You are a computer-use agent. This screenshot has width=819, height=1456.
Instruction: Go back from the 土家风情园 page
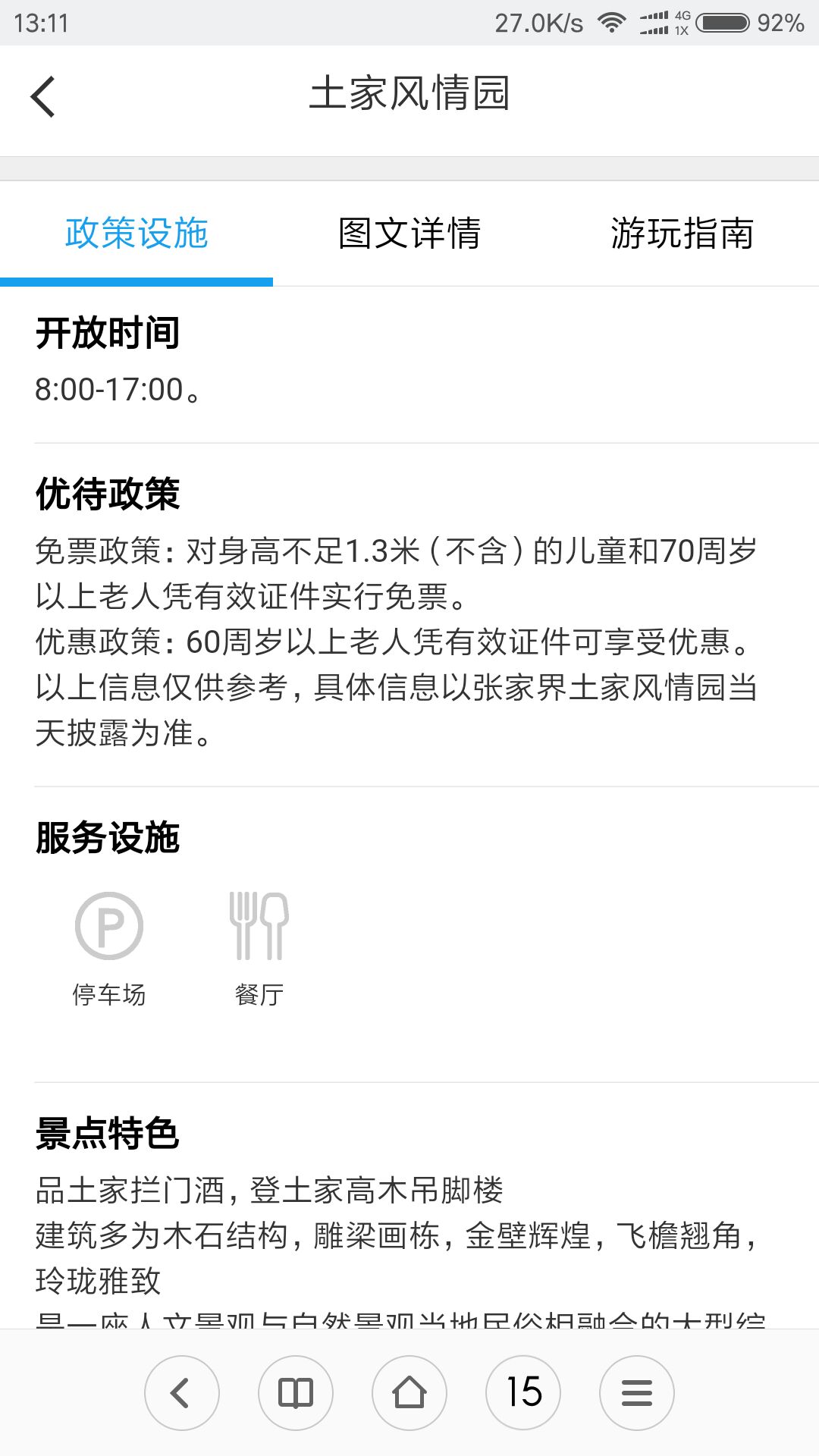[43, 96]
